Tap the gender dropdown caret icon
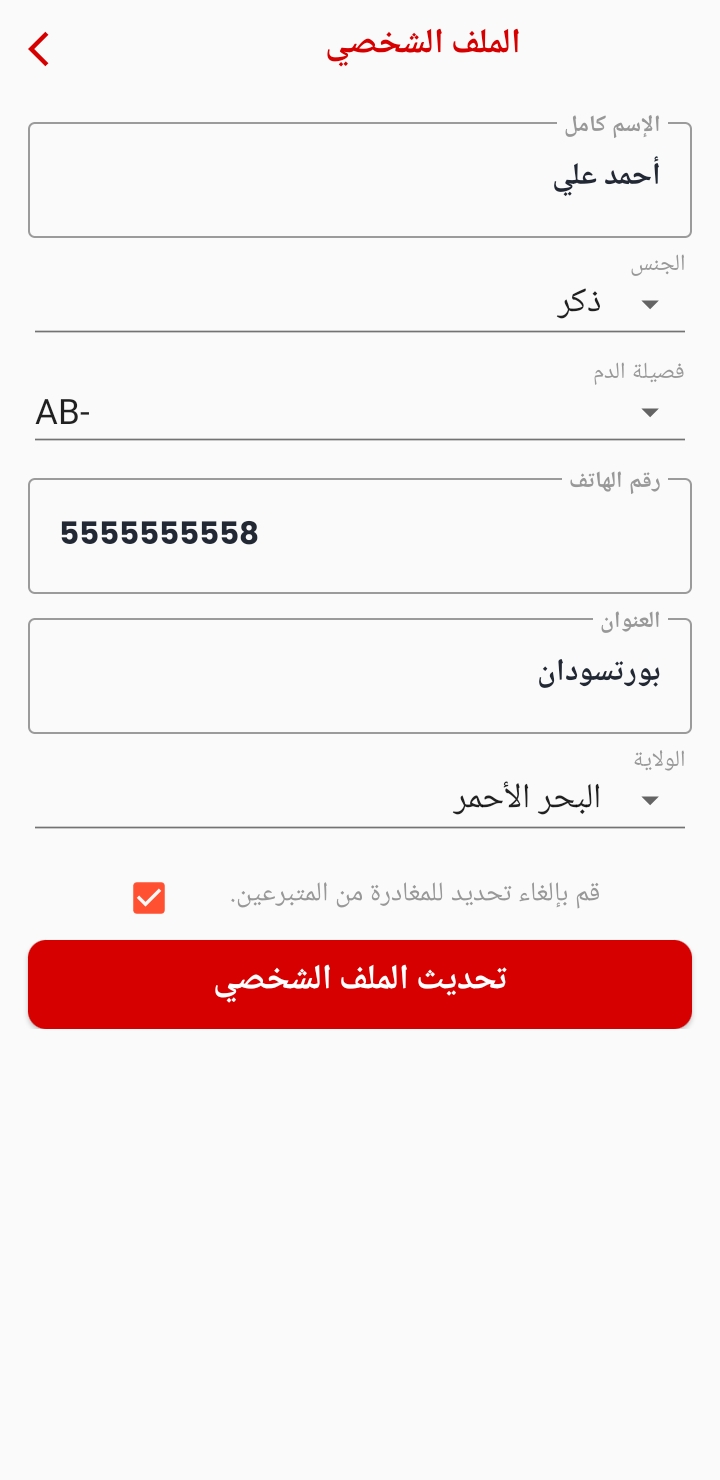This screenshot has height=1480, width=720. [x=649, y=304]
